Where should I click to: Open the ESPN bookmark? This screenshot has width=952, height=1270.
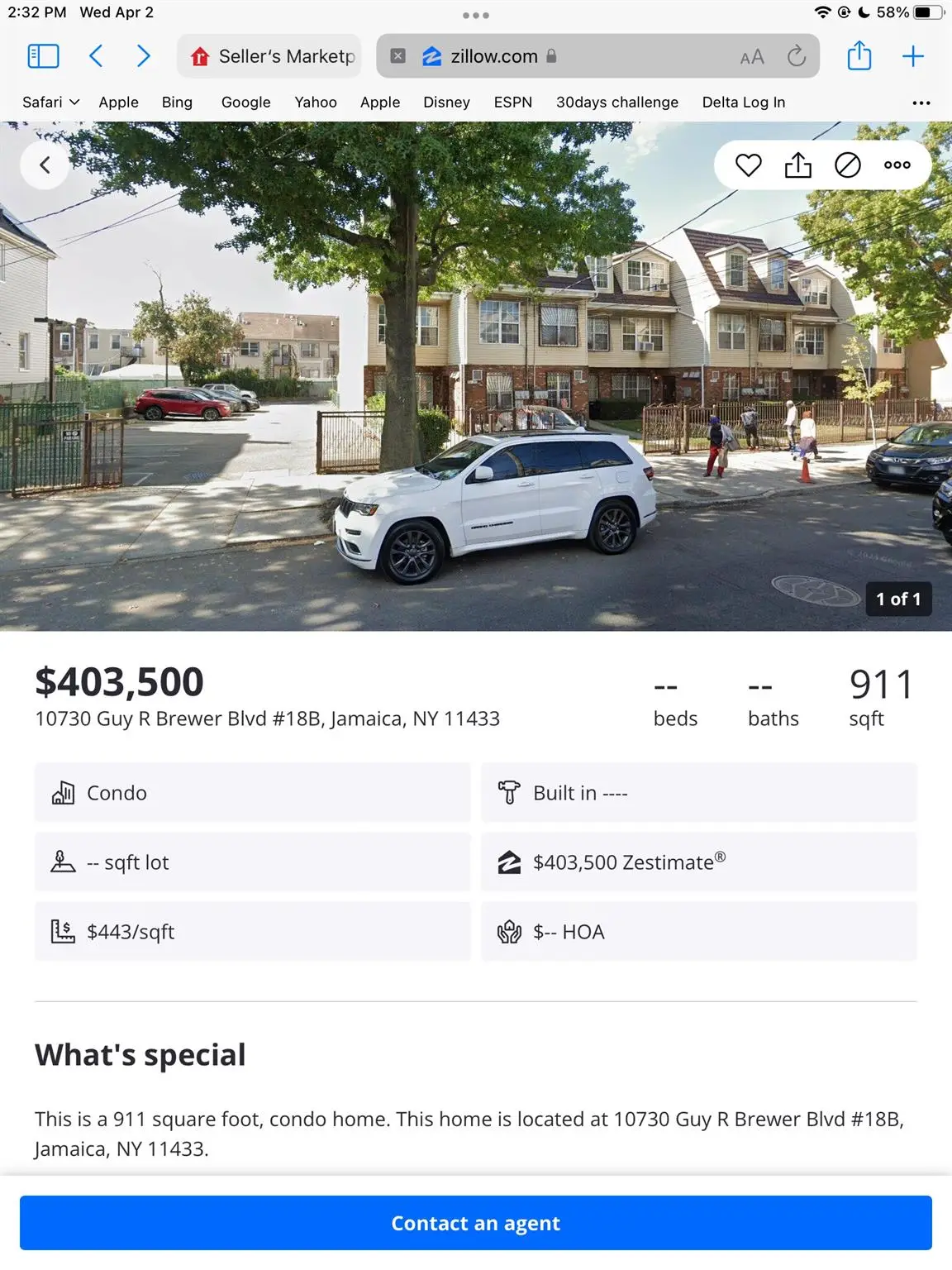512,102
